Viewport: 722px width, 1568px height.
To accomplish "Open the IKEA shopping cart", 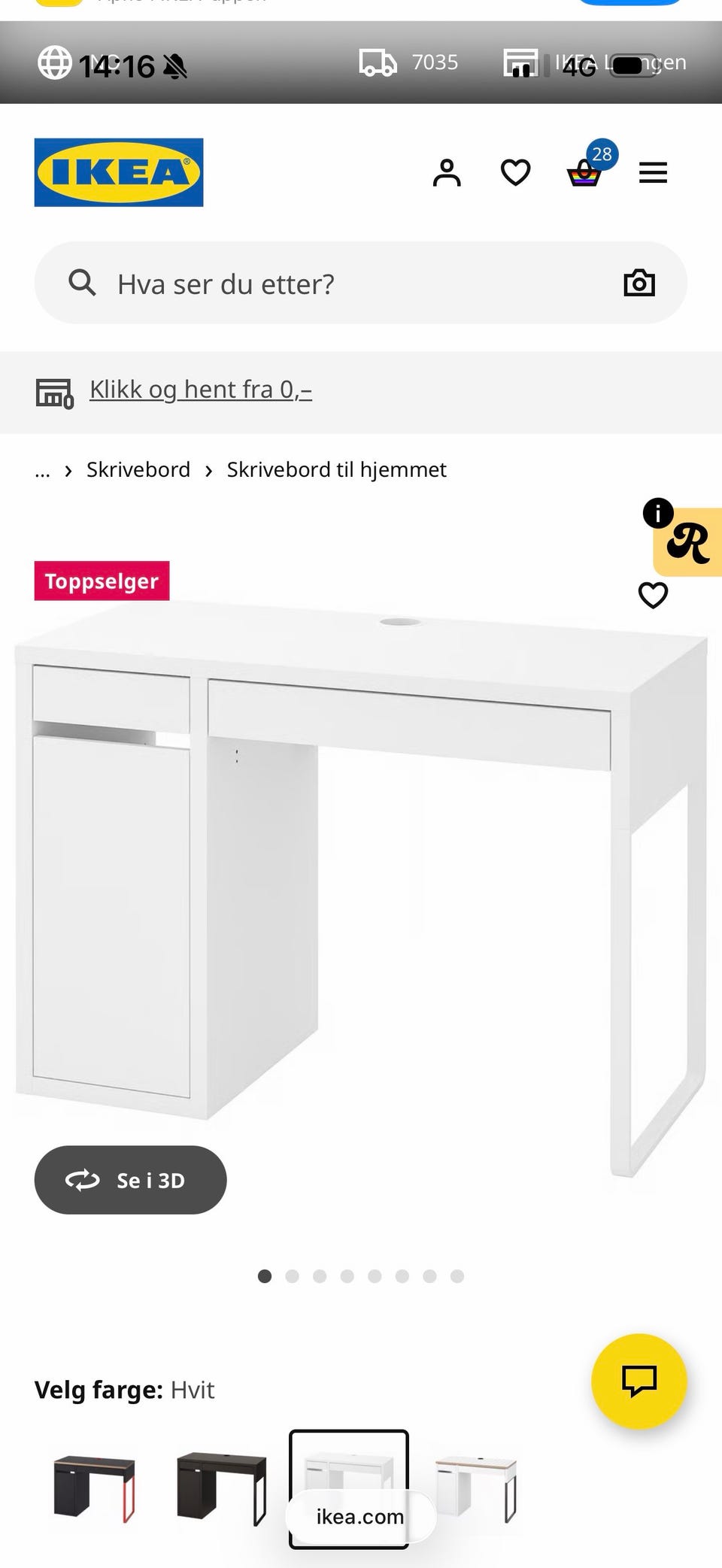I will (x=583, y=173).
